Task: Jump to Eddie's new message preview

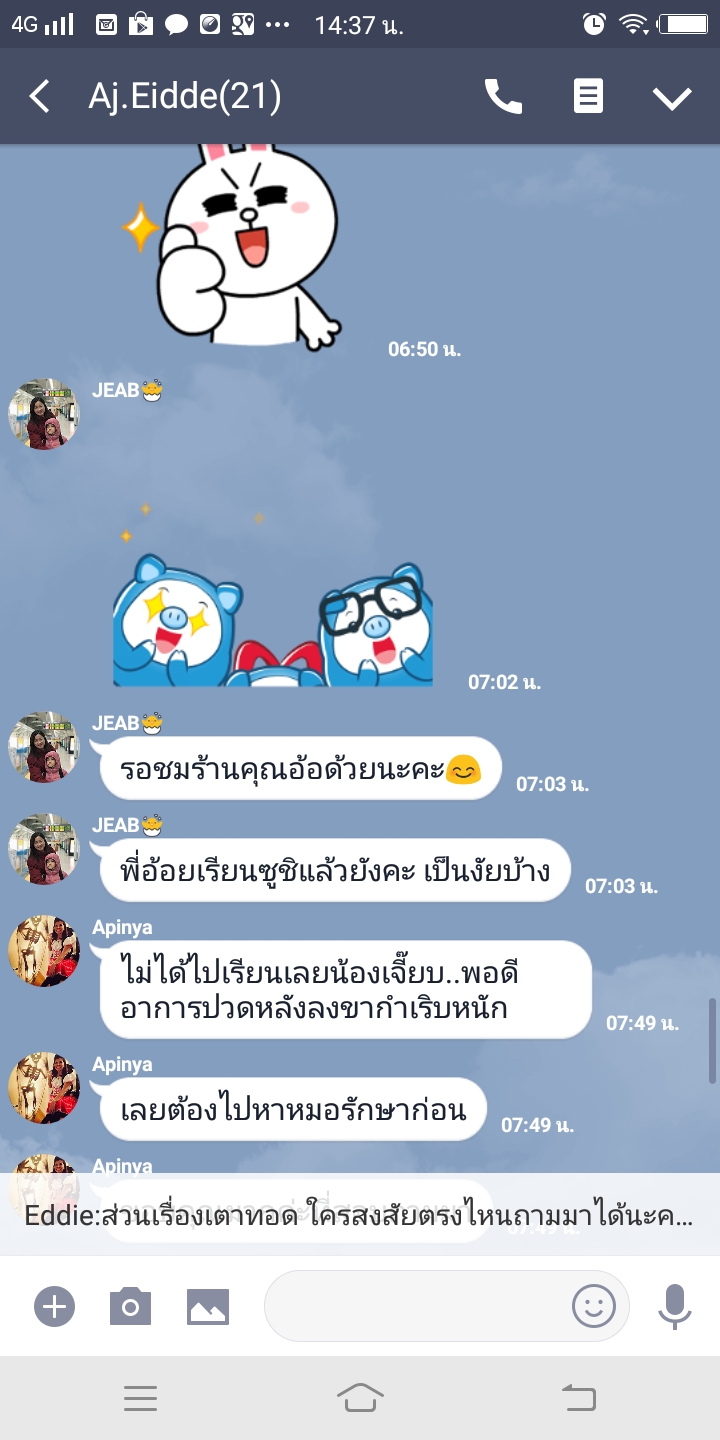Action: click(x=360, y=1216)
